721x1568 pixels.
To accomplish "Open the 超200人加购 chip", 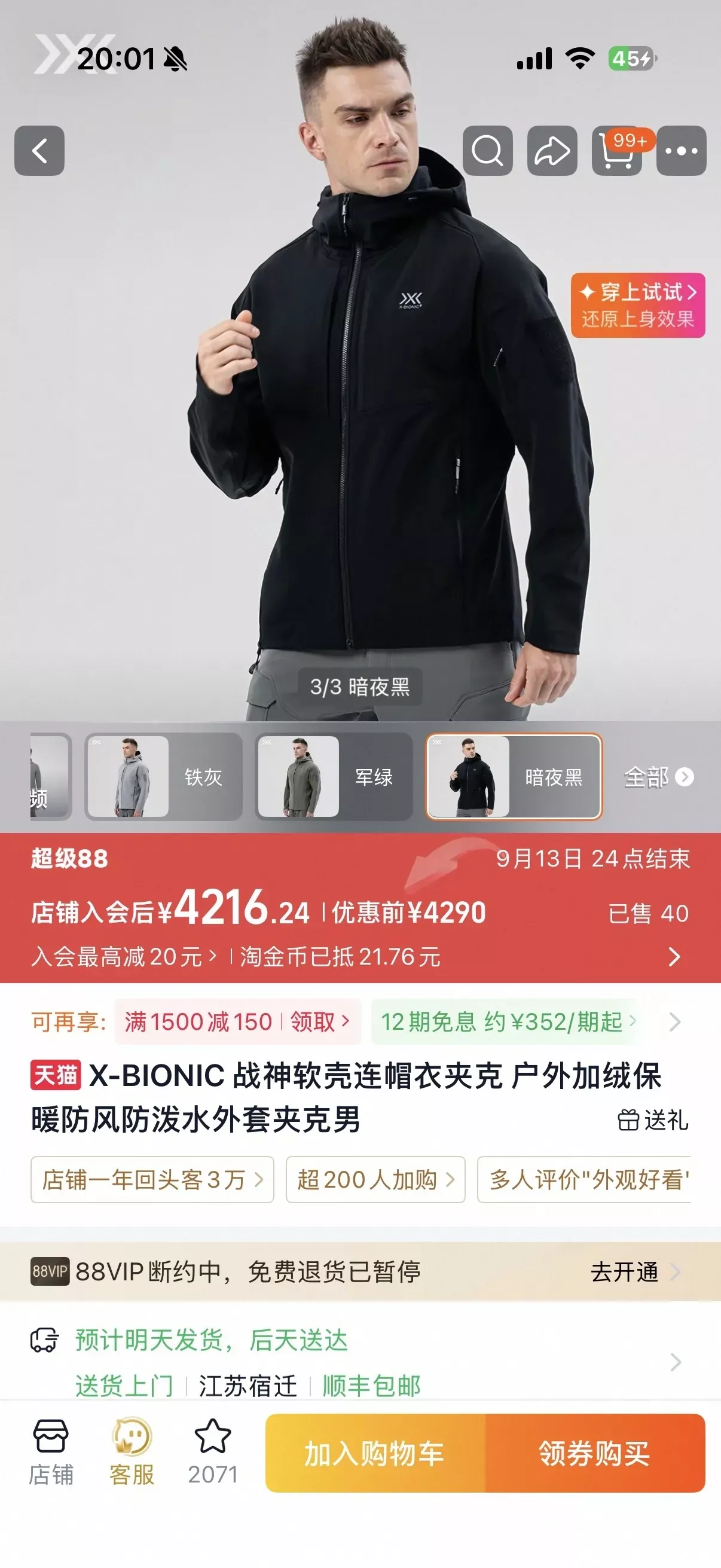I will [x=375, y=1179].
